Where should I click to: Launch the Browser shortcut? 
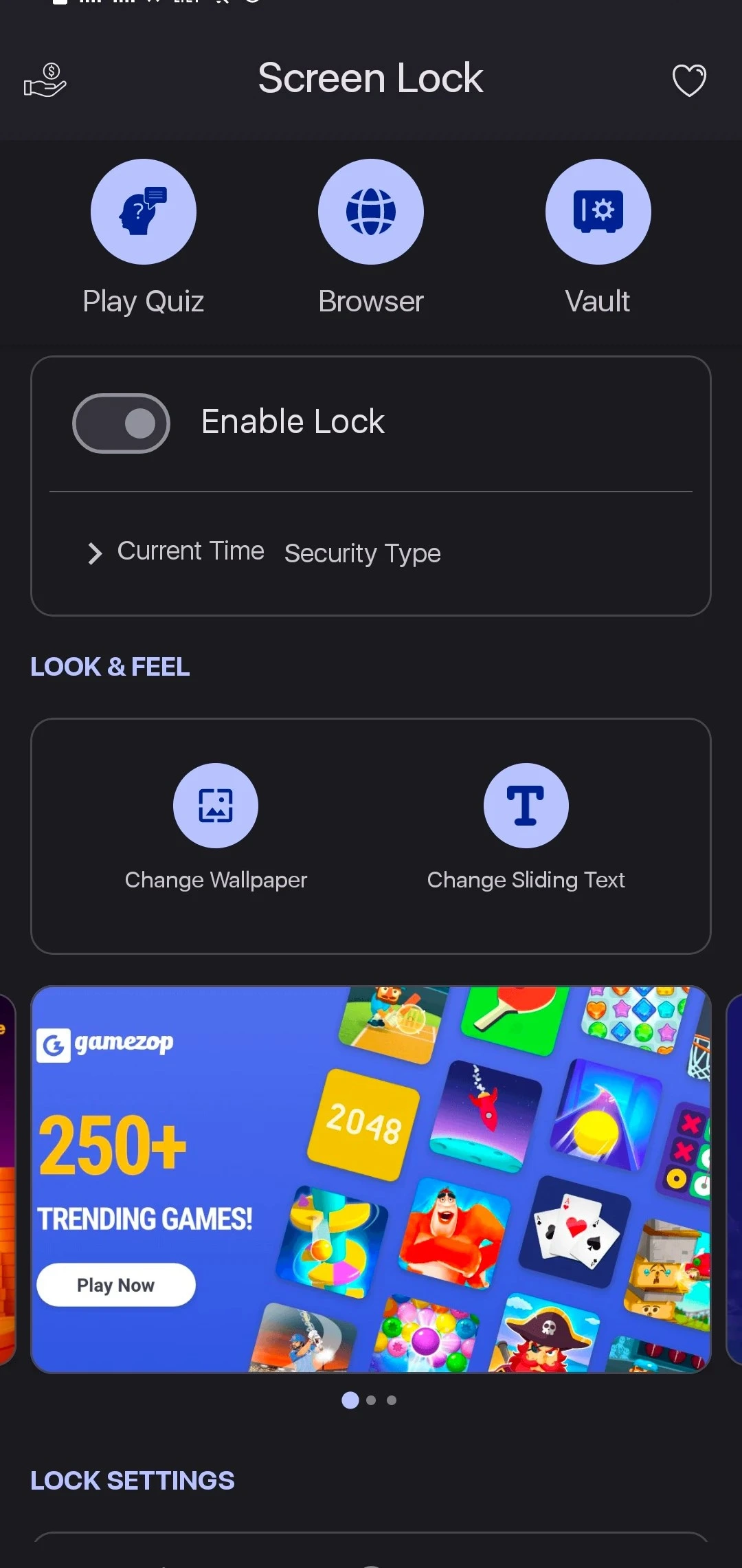pyautogui.click(x=370, y=212)
